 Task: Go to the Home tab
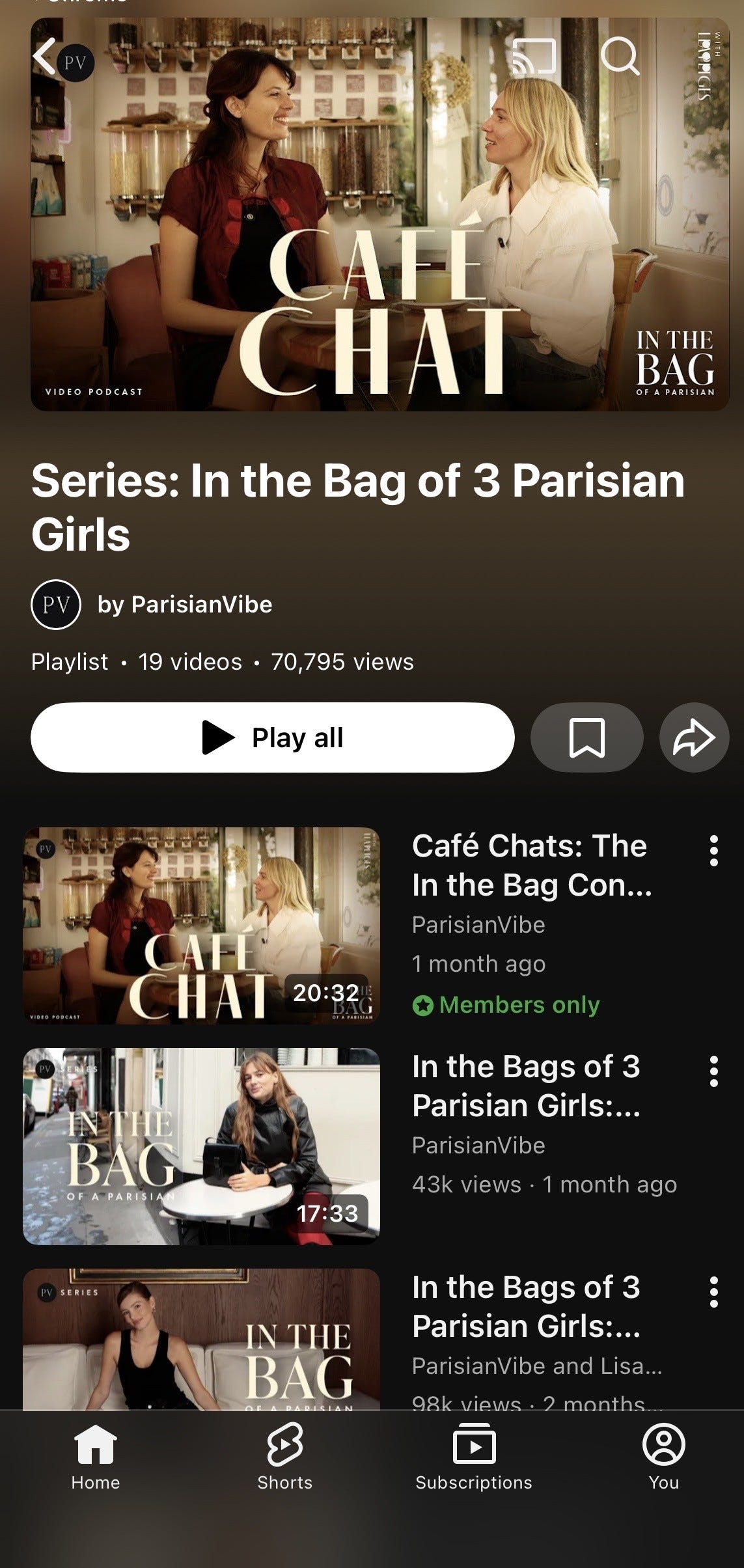[96, 1457]
